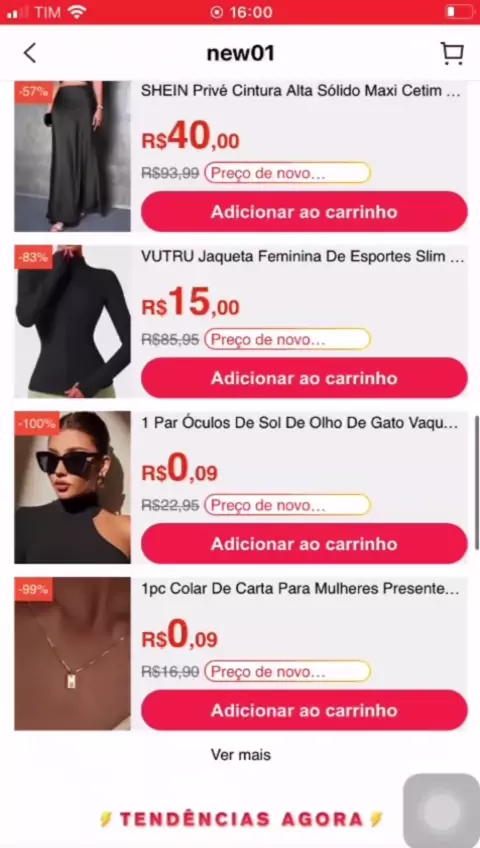
Task: Add the Colar De Carta necklace to cart
Action: pos(304,710)
